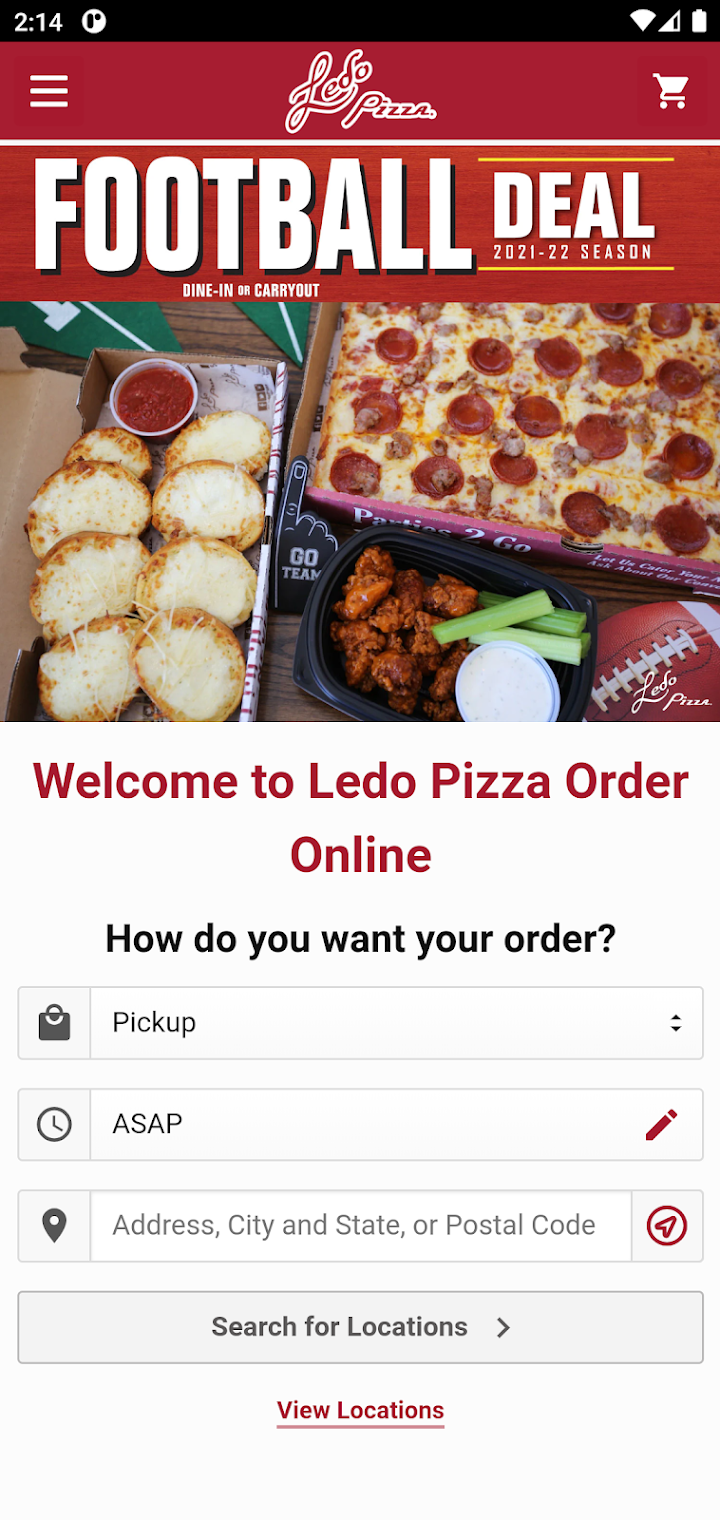This screenshot has width=720, height=1520.
Task: Tap Search for Locations button
Action: point(360,1327)
